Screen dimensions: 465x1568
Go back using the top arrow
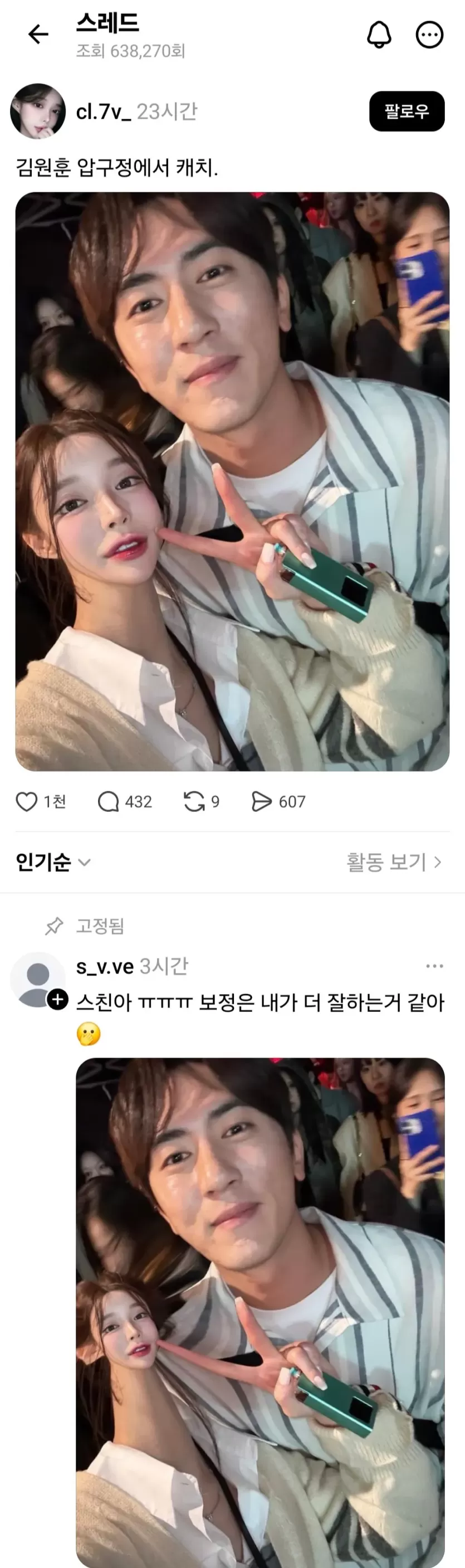[x=38, y=34]
